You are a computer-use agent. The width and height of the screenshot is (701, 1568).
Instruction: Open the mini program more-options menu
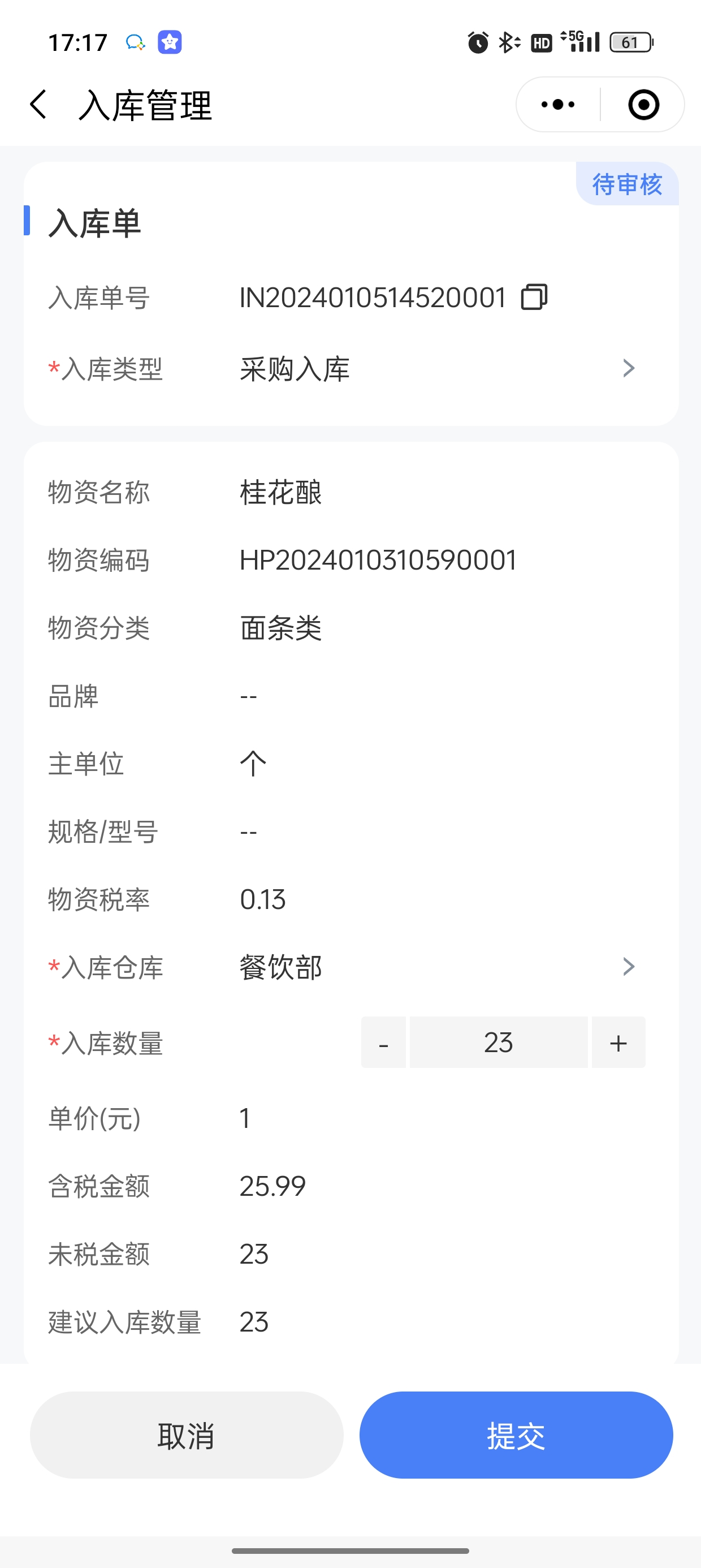click(557, 105)
